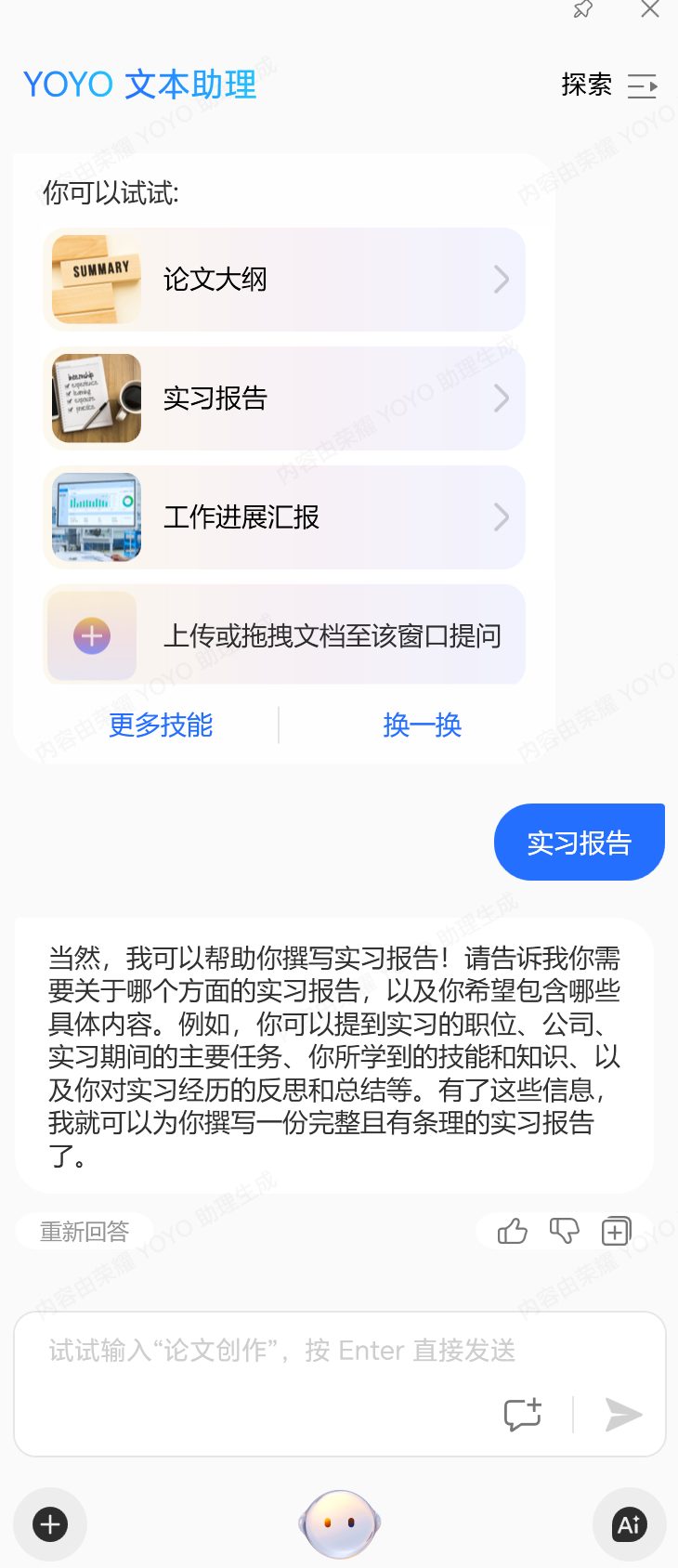The image size is (678, 1568).
Task: Copy the assistant's reply
Action: (x=616, y=1232)
